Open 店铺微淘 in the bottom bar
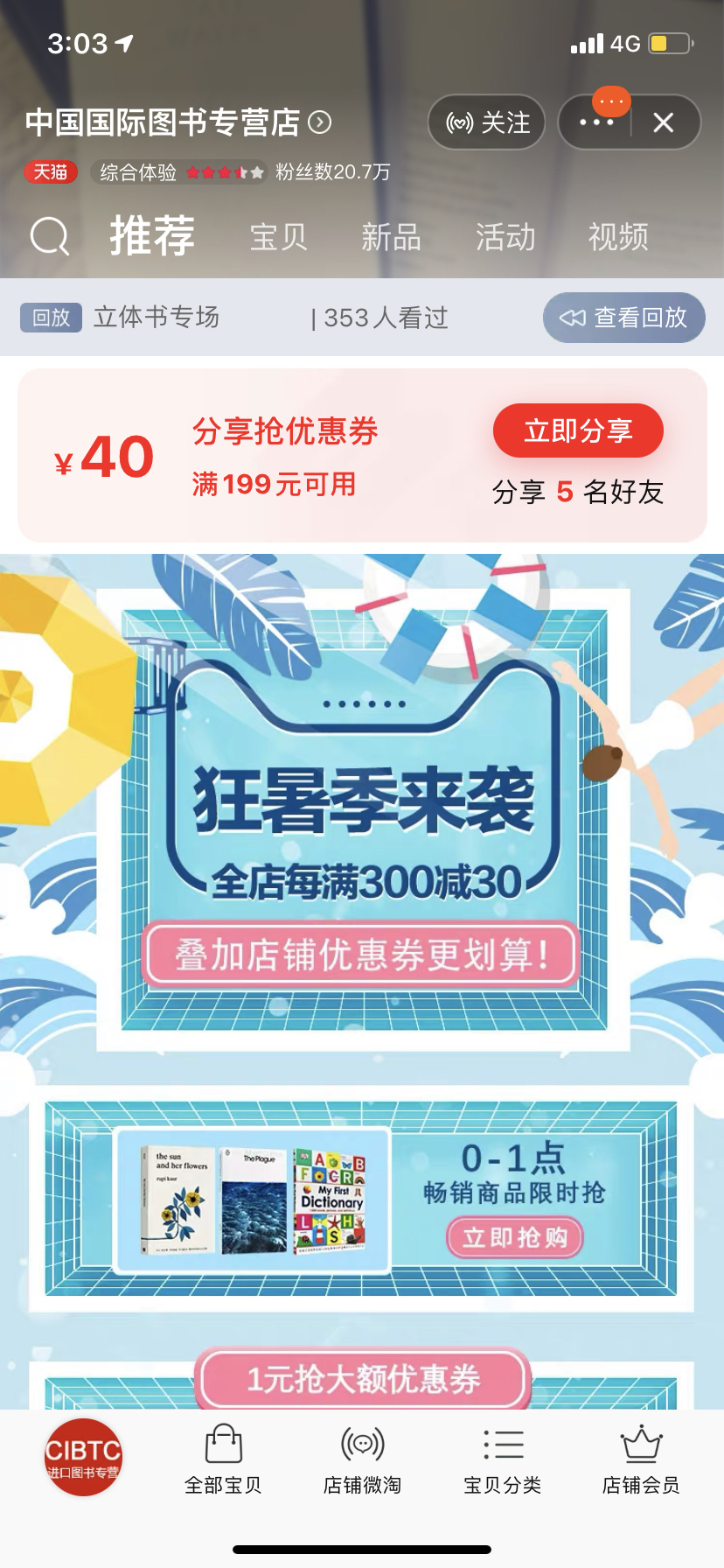 (362, 1459)
